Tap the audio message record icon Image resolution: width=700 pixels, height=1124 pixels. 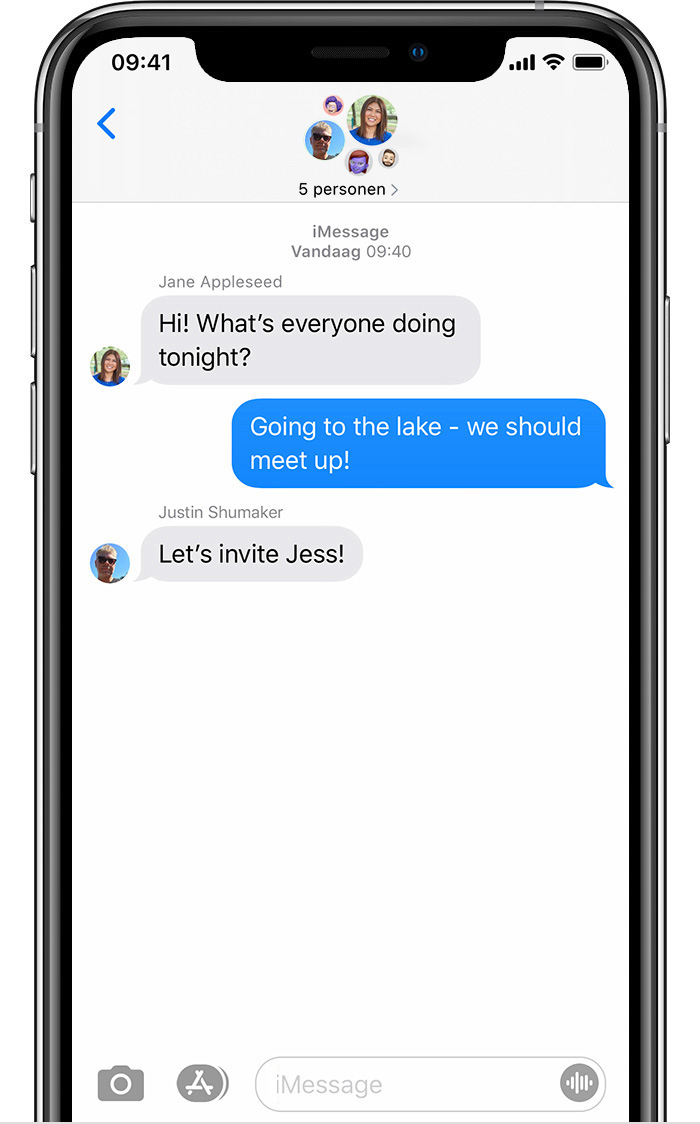pos(579,1083)
